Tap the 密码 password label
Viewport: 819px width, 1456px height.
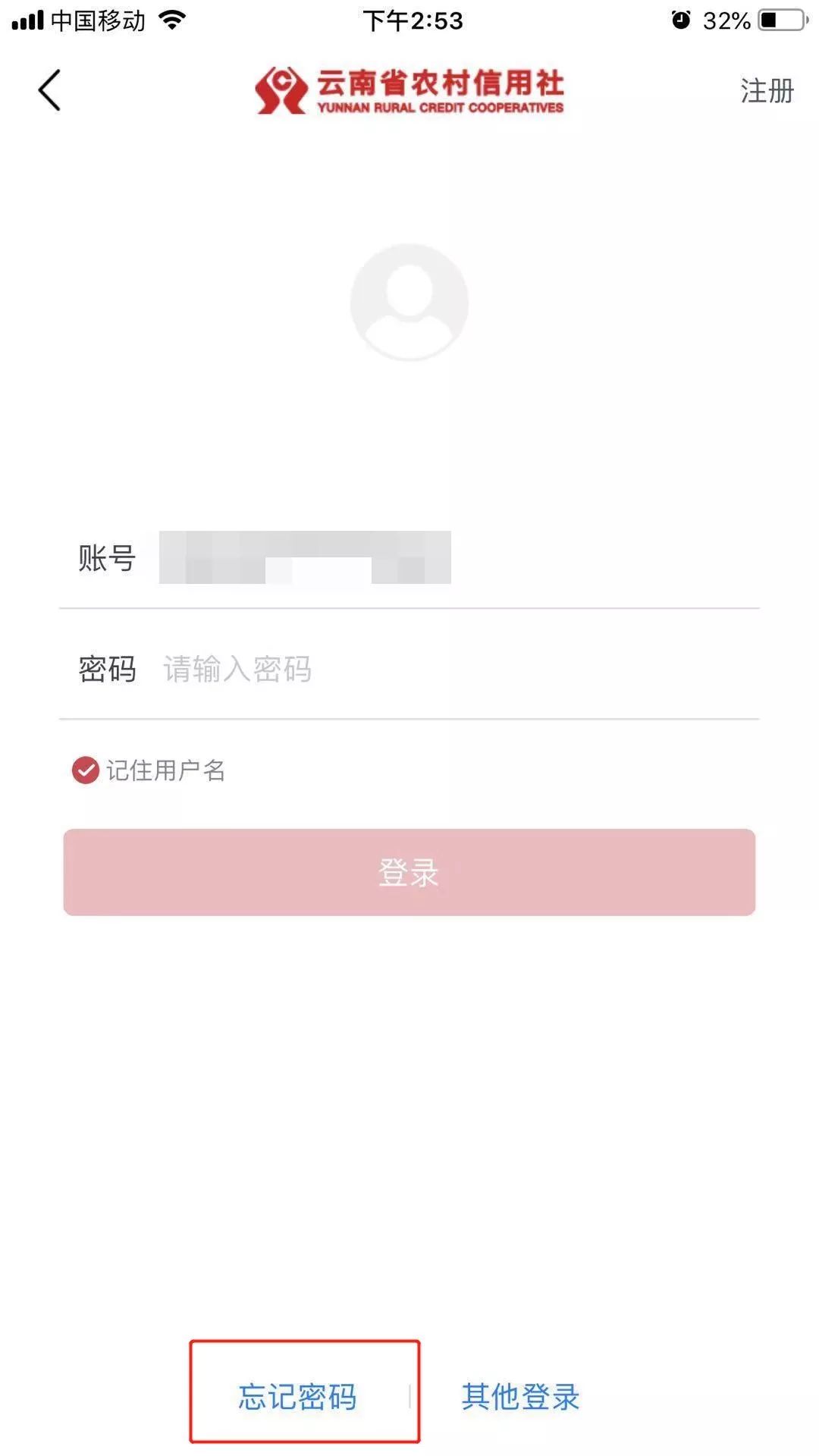tap(106, 670)
